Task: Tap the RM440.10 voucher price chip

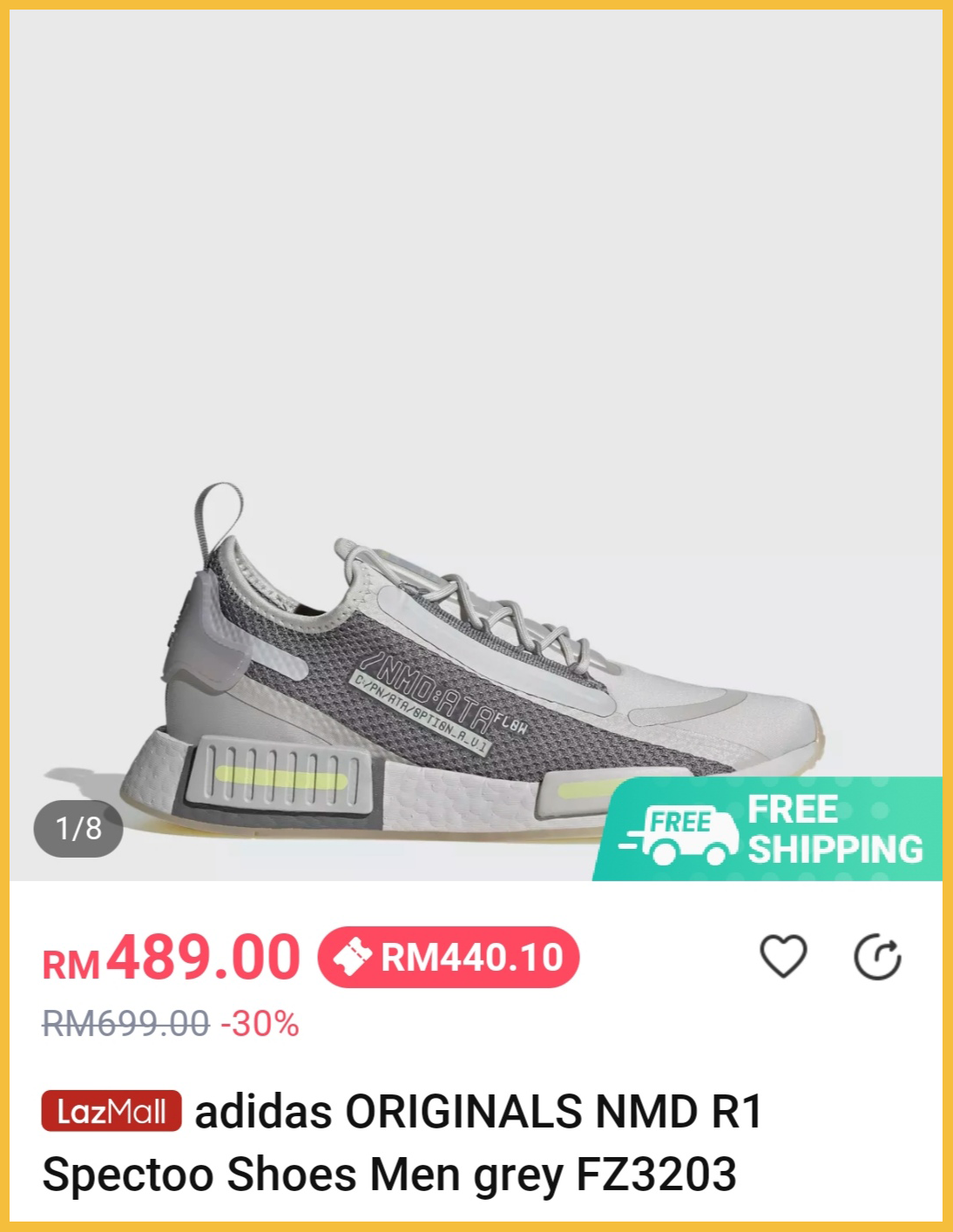Action: [449, 957]
